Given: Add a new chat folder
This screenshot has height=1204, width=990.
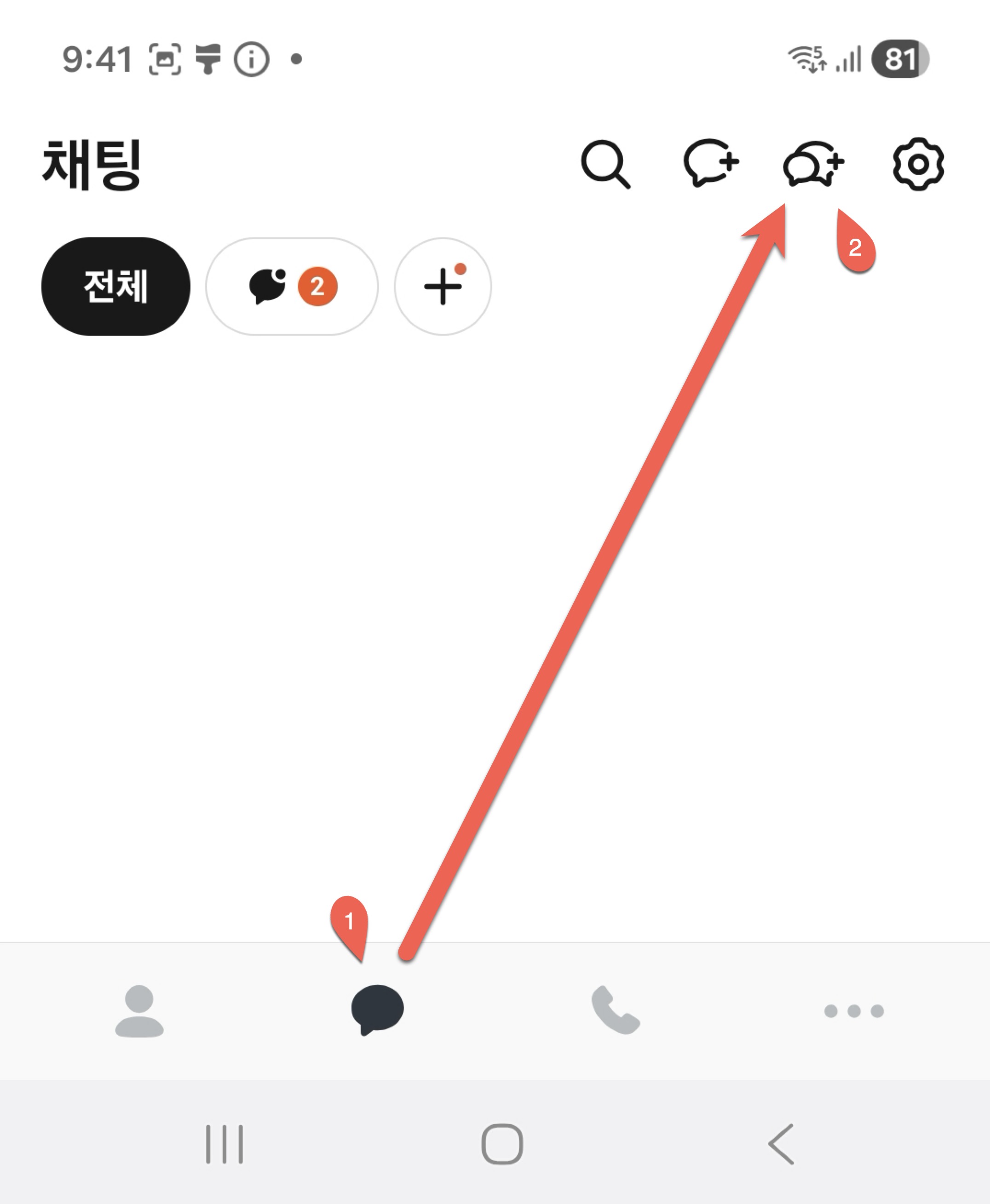Looking at the screenshot, I should point(443,286).
